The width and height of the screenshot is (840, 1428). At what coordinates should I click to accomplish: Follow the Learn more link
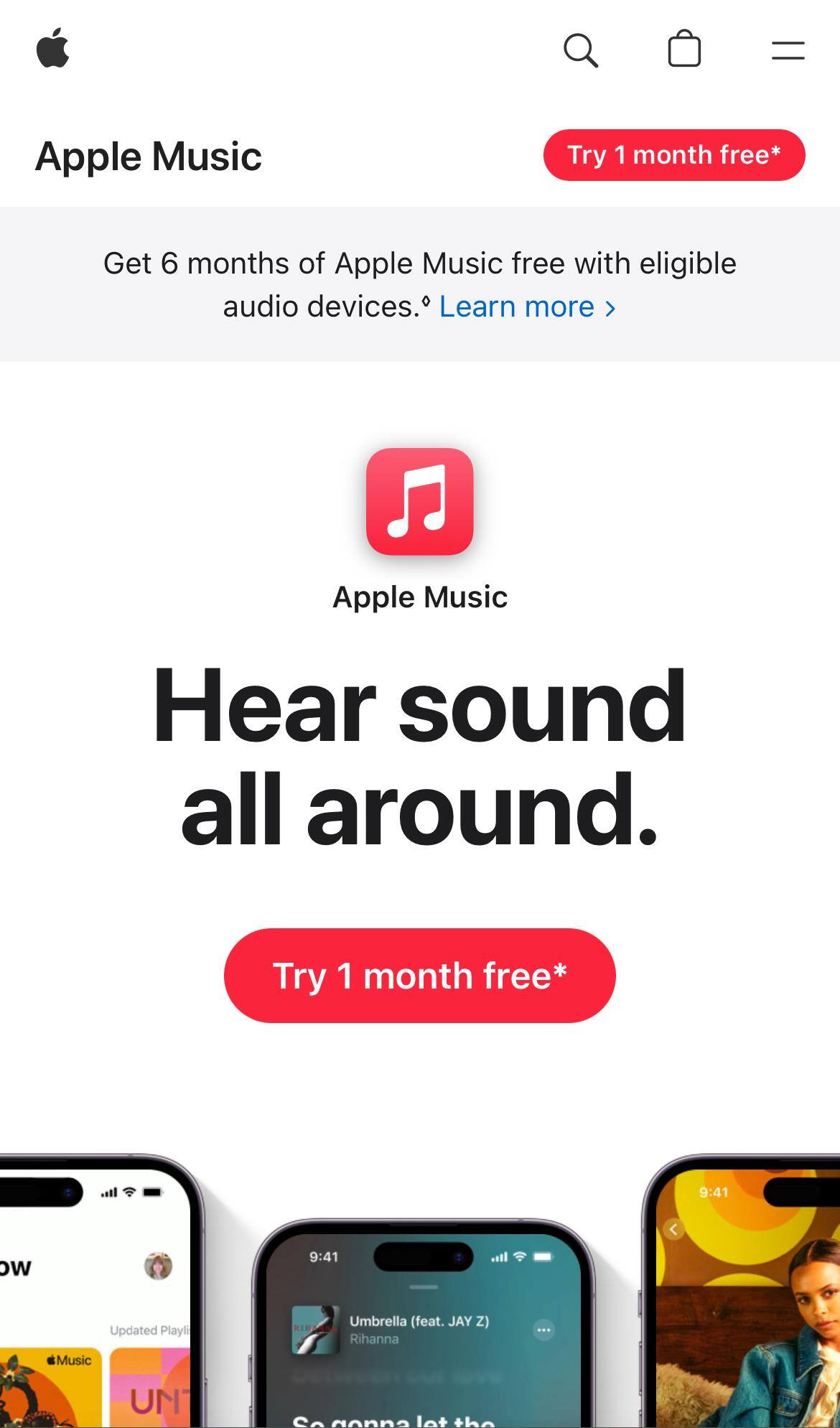pyautogui.click(x=527, y=307)
